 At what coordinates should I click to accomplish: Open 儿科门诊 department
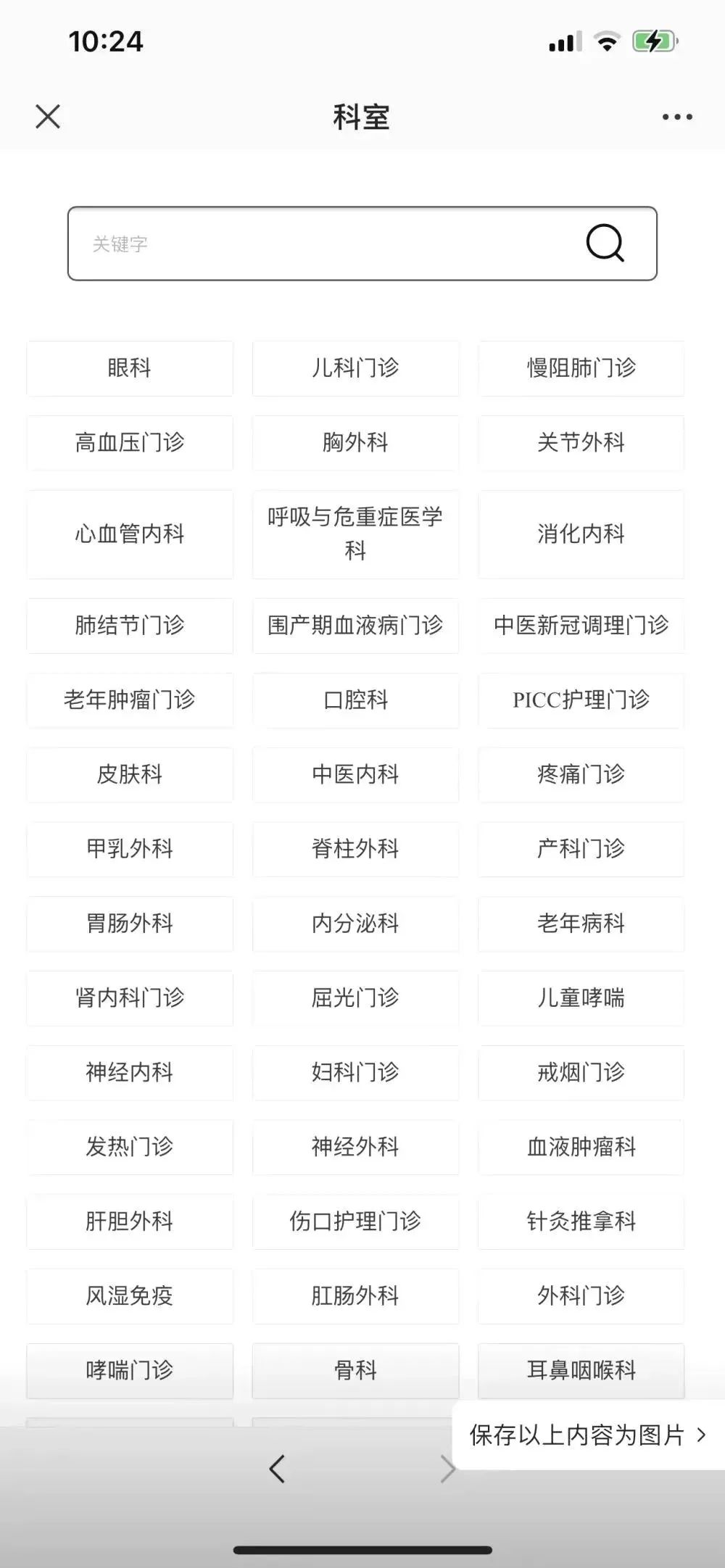(x=355, y=368)
